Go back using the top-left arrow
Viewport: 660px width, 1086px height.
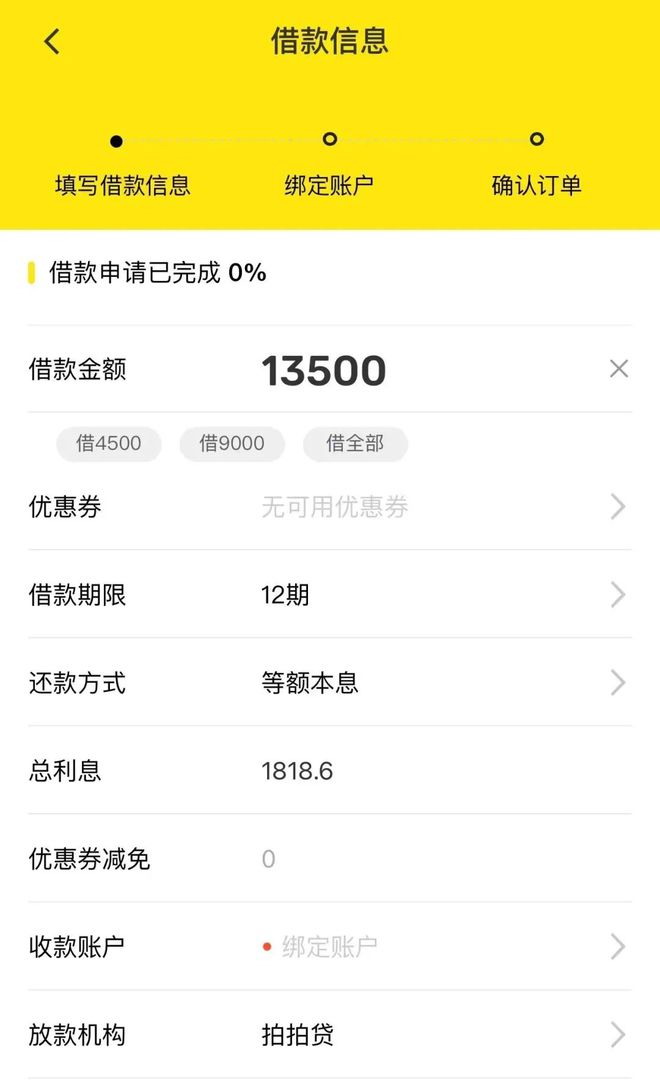point(52,42)
